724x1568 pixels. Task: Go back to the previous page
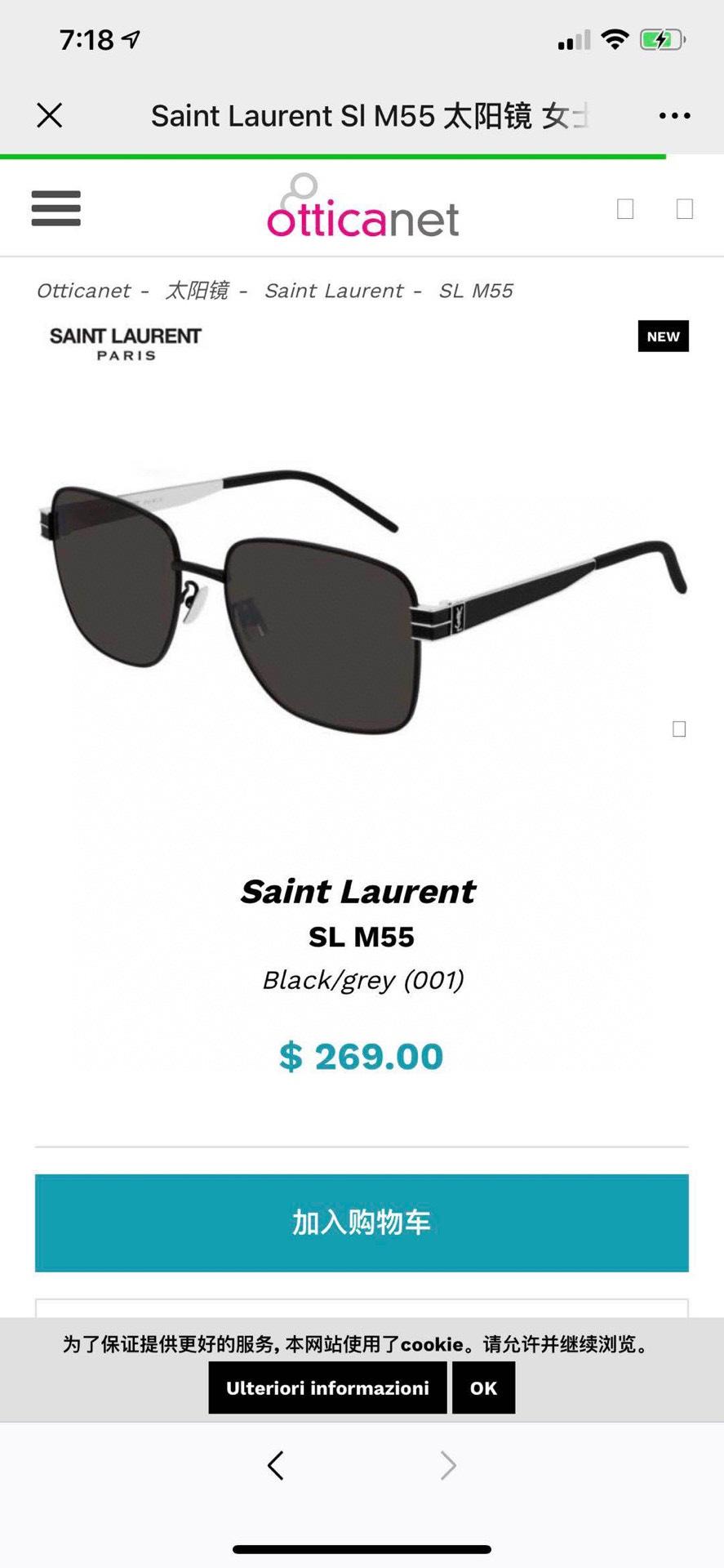[x=276, y=1466]
